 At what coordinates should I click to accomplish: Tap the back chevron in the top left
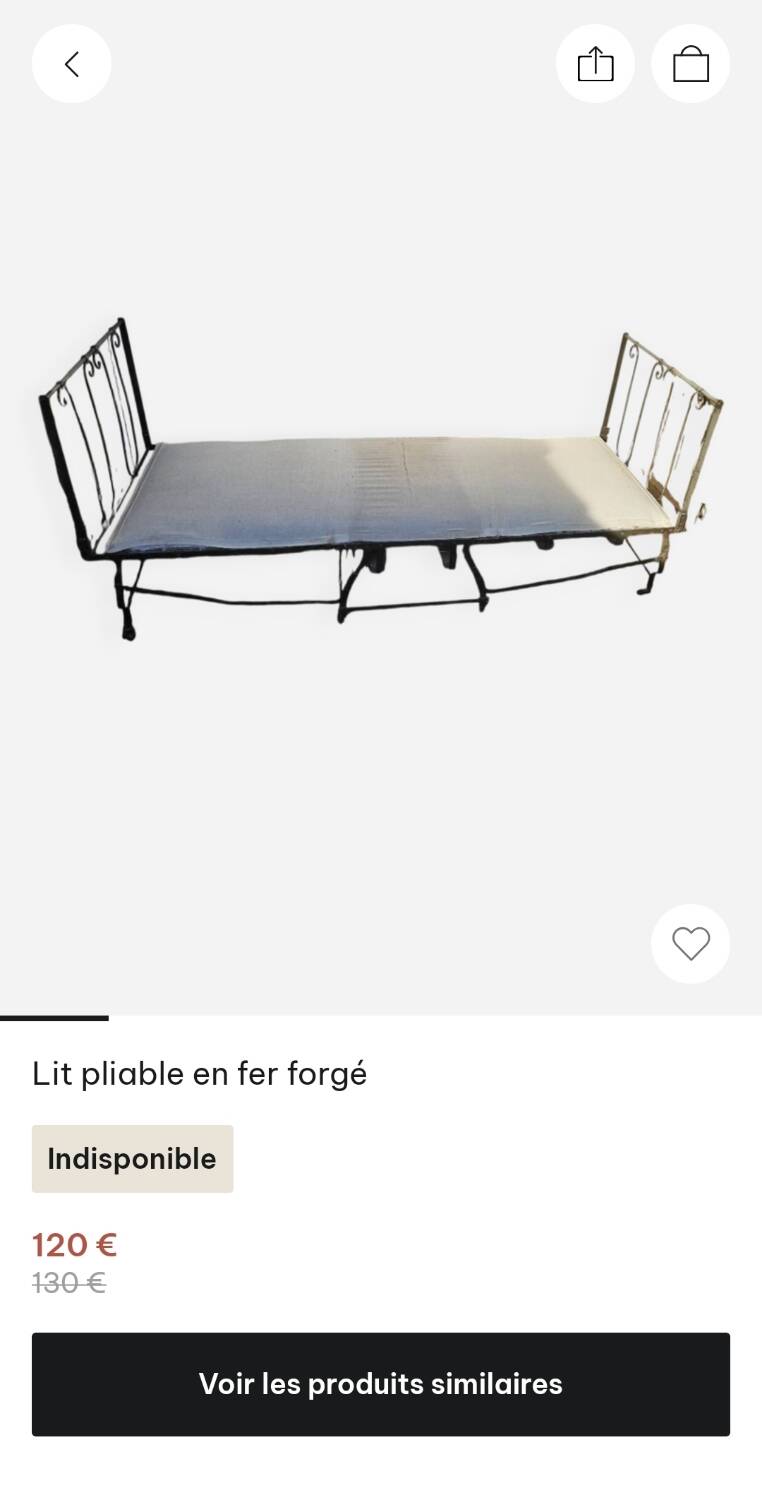pyautogui.click(x=71, y=63)
